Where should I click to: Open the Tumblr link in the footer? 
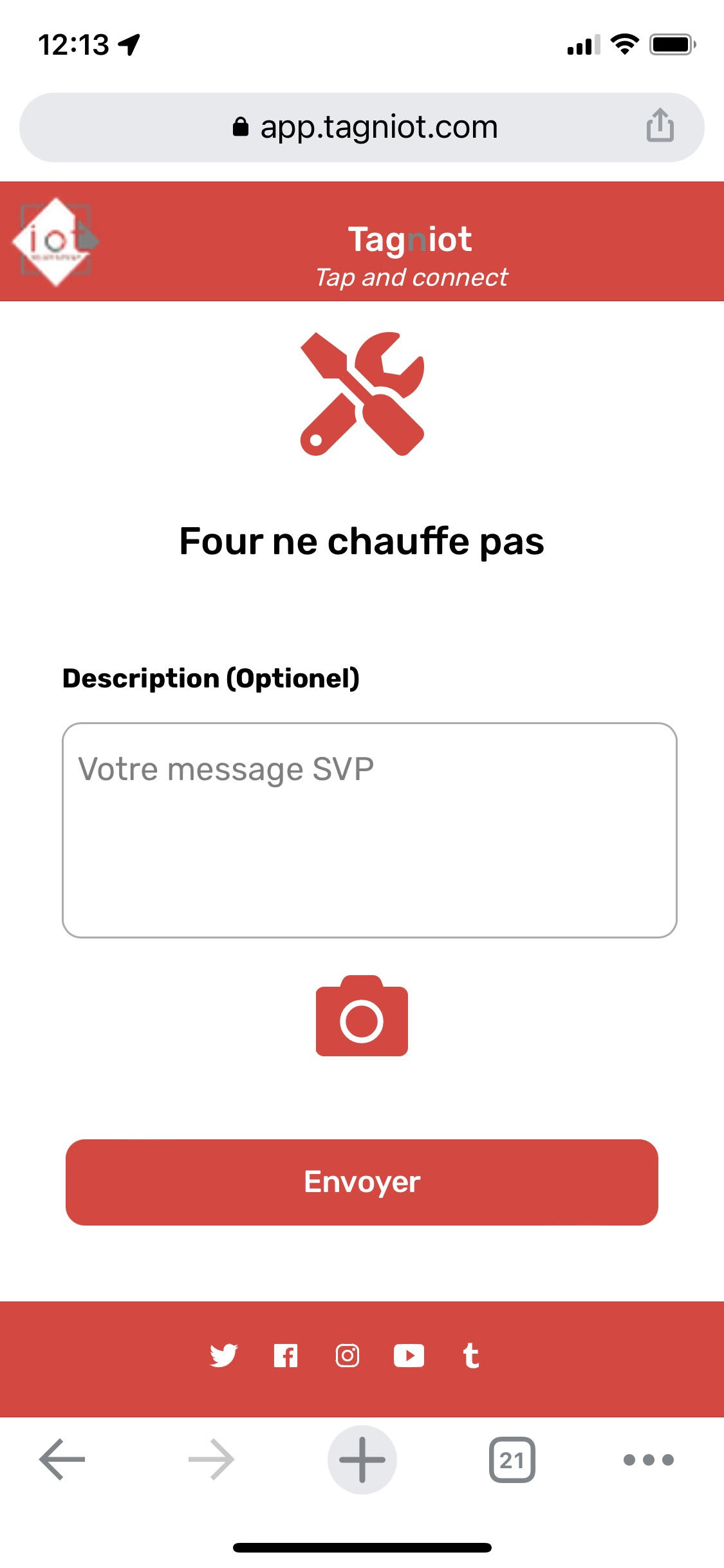click(470, 1356)
